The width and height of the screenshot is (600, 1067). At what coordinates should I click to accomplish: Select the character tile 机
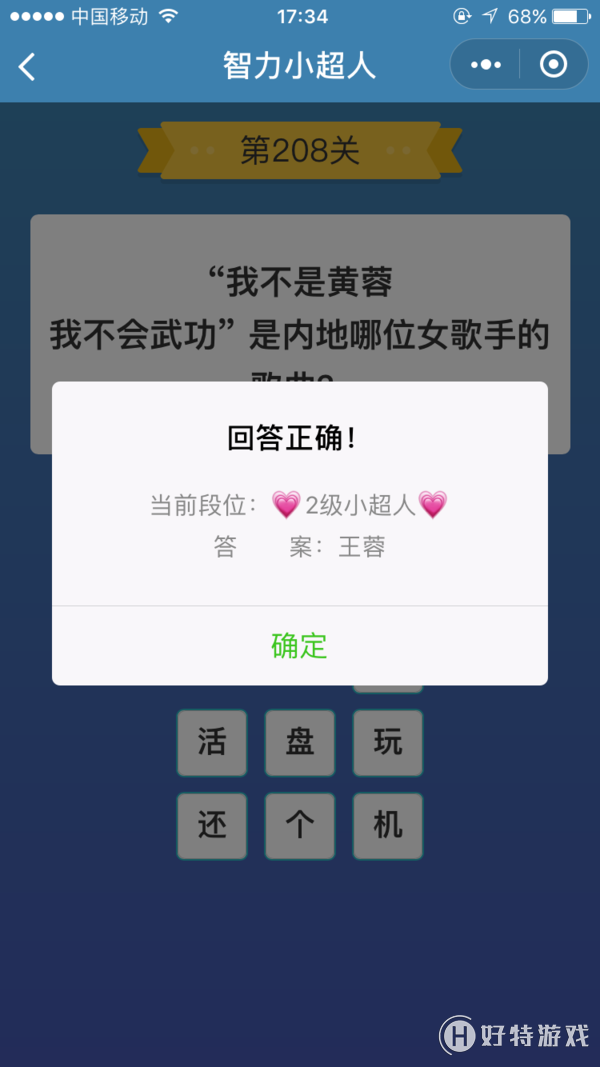click(x=388, y=826)
